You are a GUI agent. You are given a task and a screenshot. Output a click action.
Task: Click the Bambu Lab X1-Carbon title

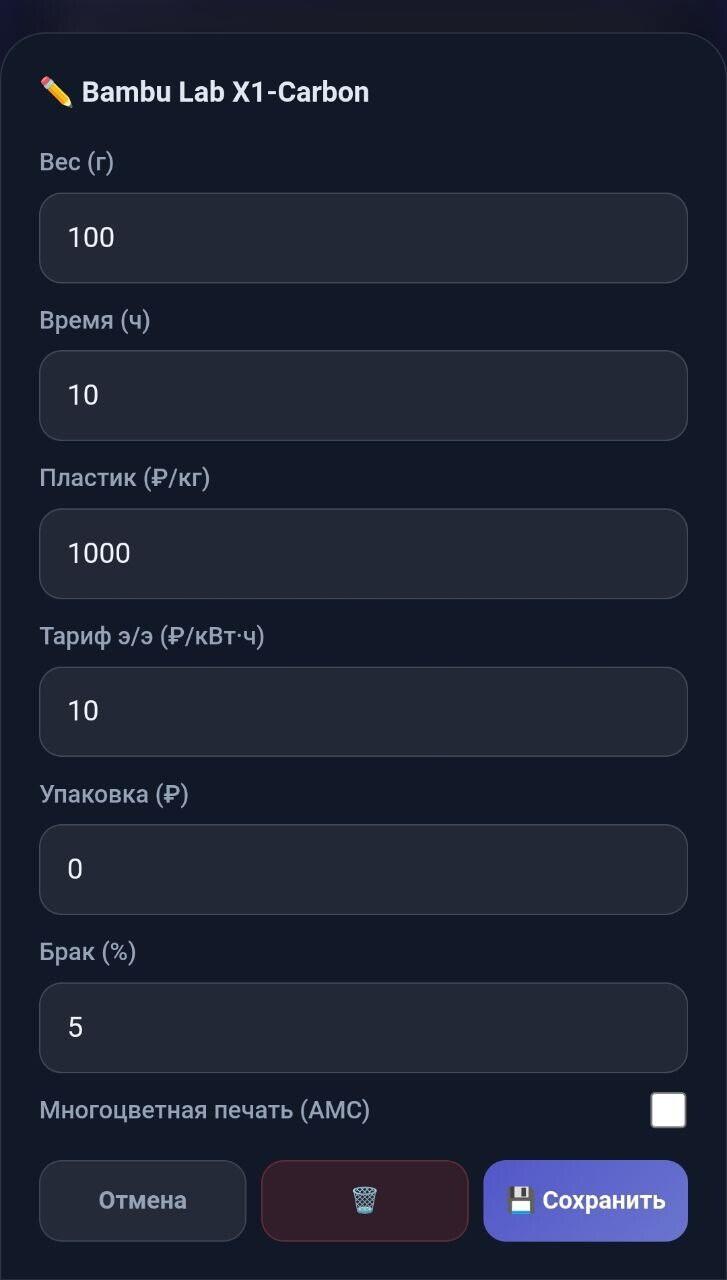click(x=227, y=91)
